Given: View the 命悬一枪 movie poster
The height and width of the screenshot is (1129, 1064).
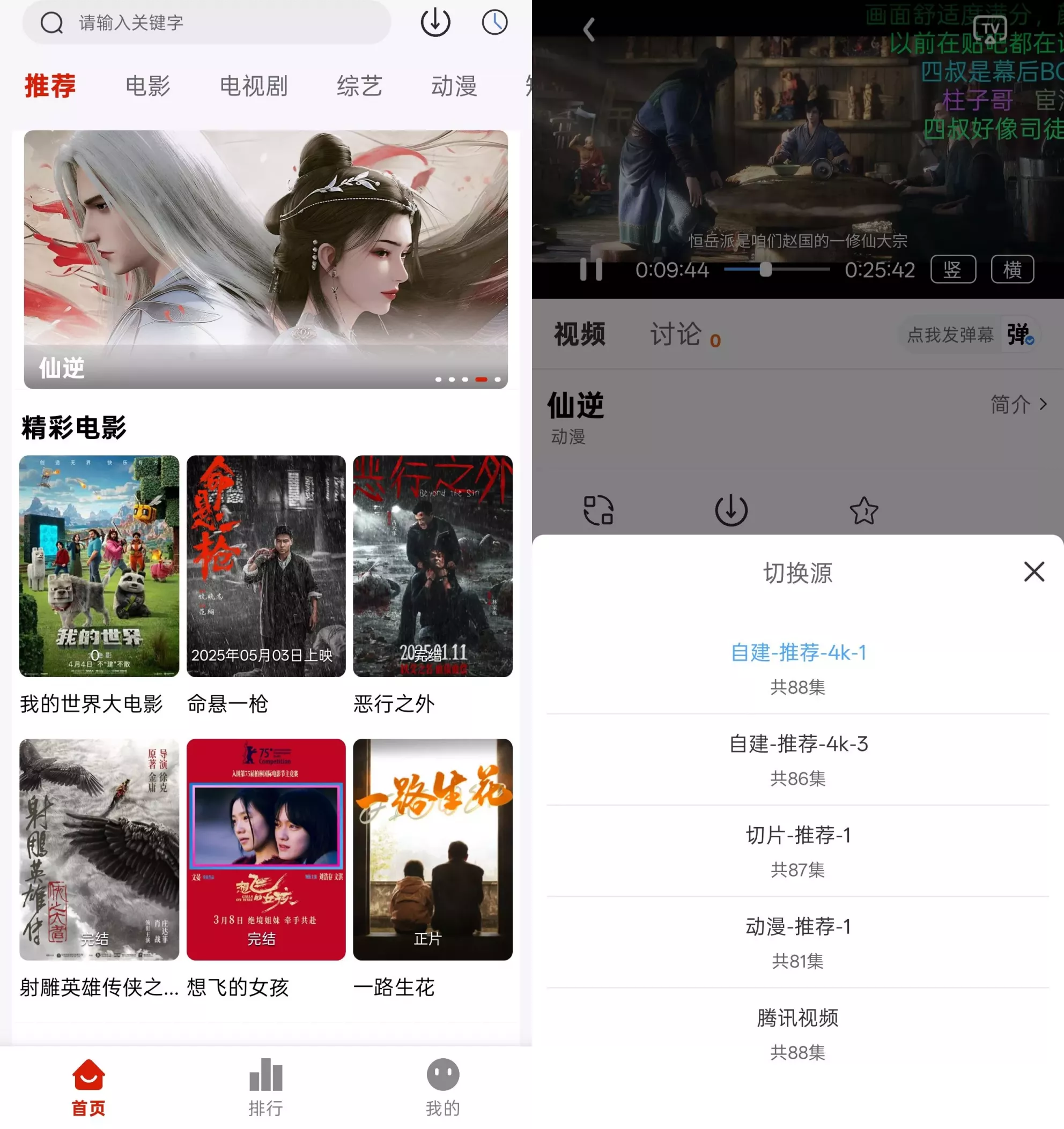Looking at the screenshot, I should tap(266, 566).
